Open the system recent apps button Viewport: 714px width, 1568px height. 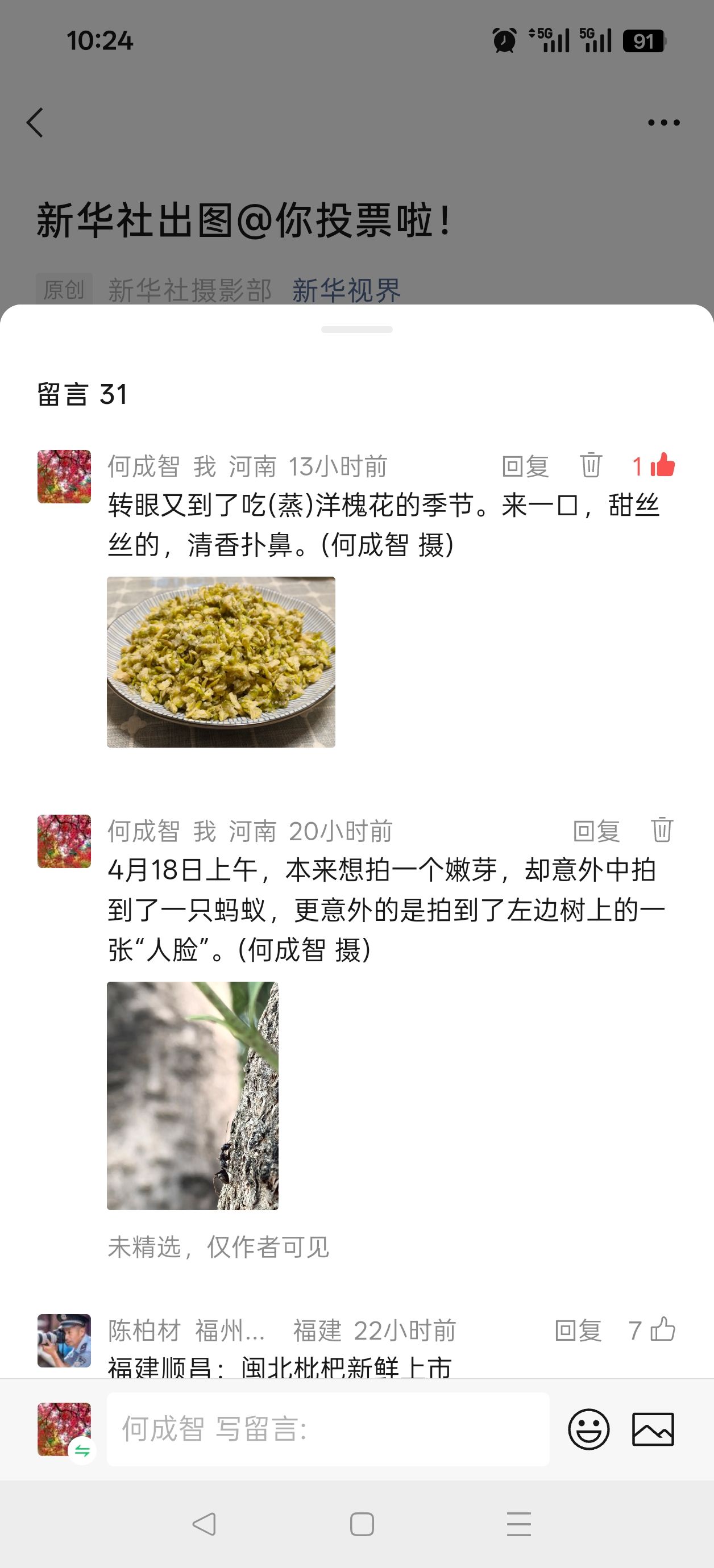click(x=518, y=1524)
